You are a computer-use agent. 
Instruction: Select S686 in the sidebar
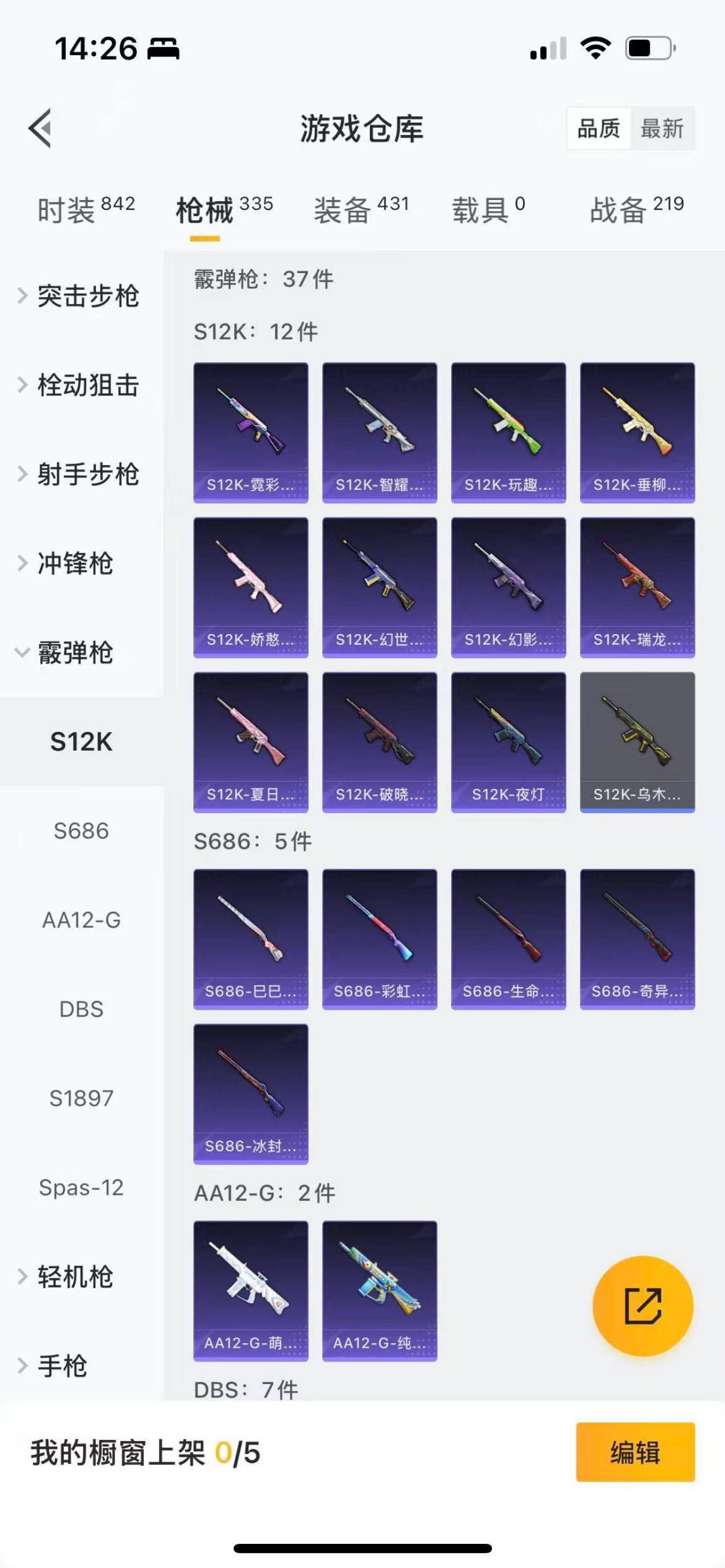point(82,832)
